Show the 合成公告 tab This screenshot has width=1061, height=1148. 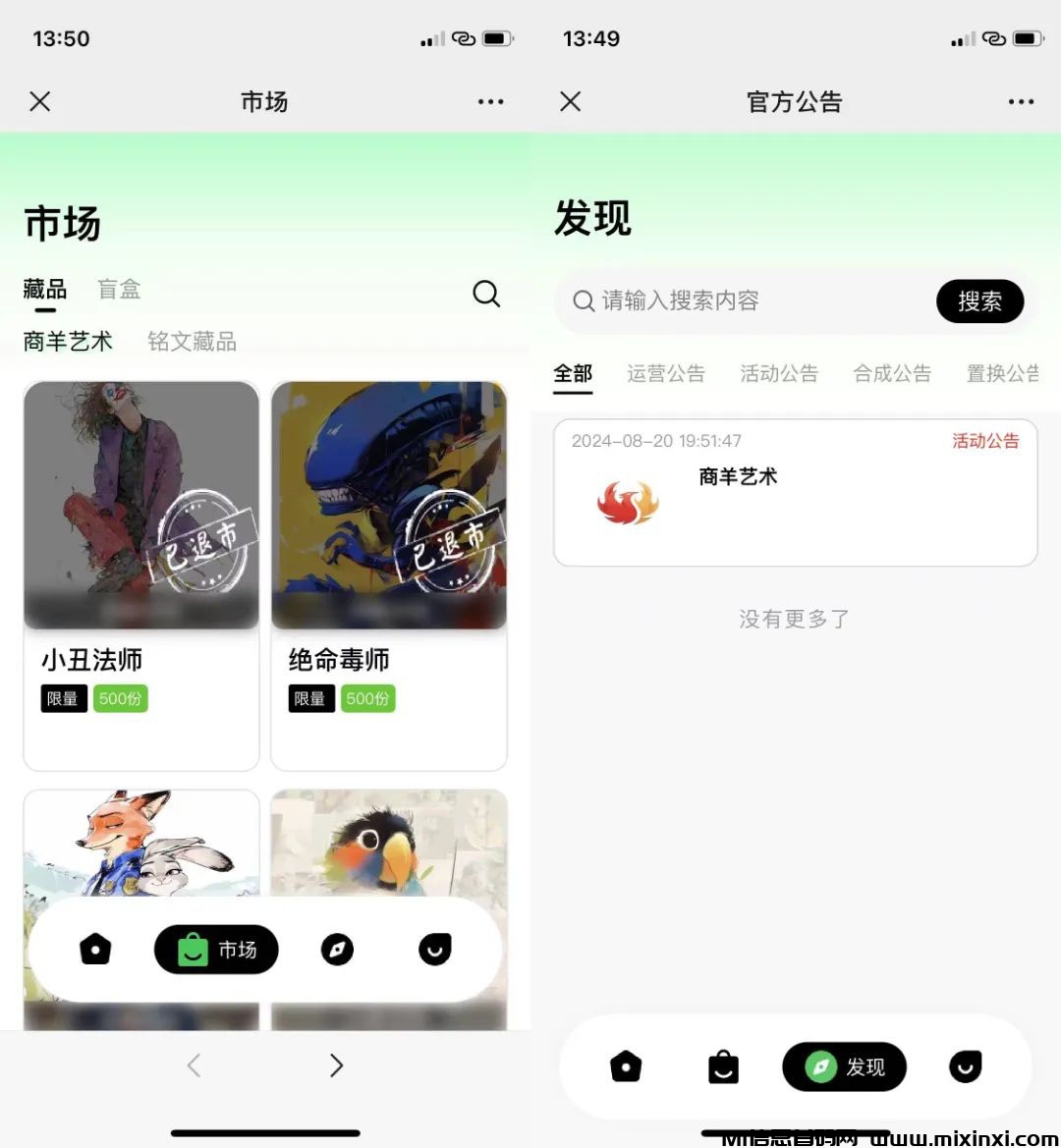click(x=892, y=374)
